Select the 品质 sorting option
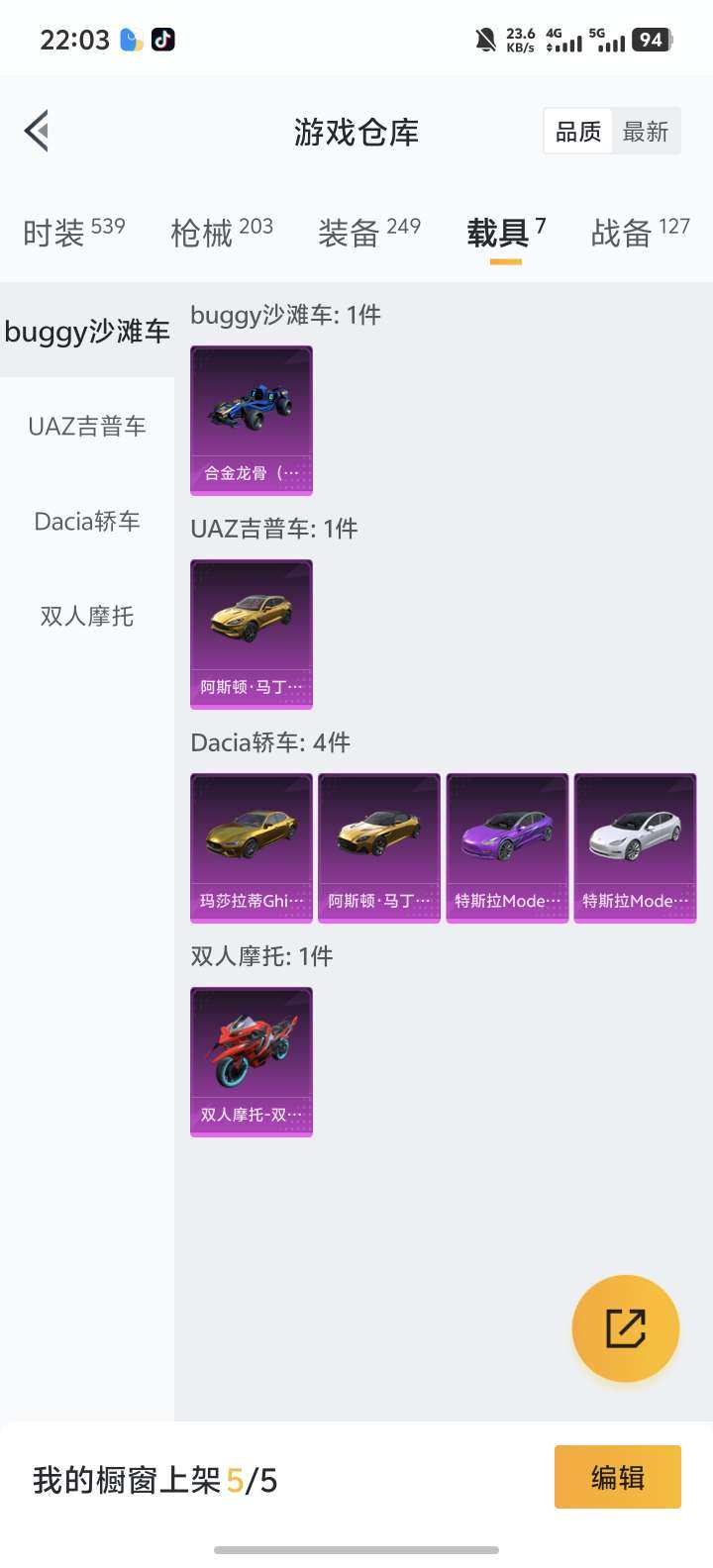The width and height of the screenshot is (713, 1568). coord(577,131)
